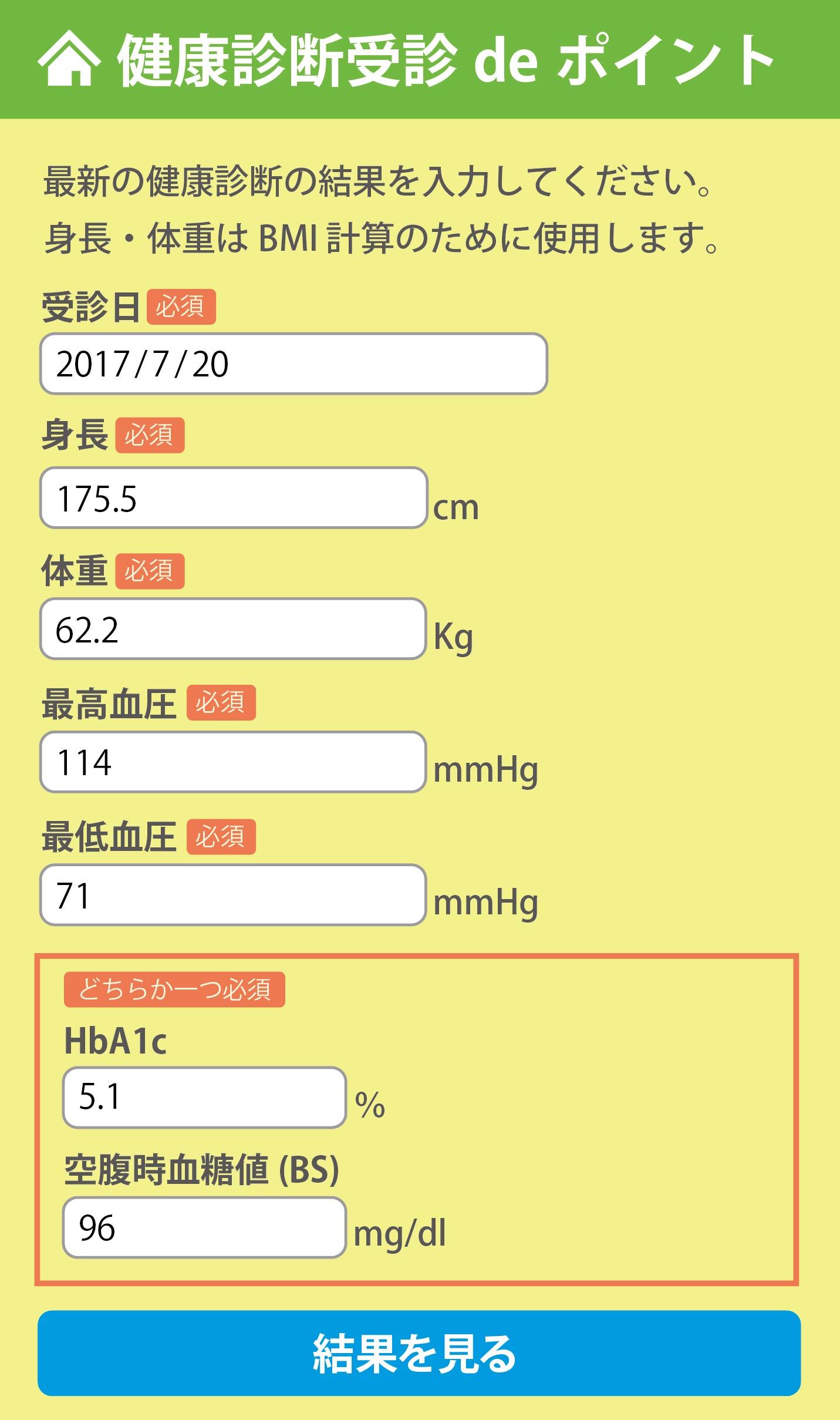
Task: Focus the 最低血圧 field showing 71
Action: click(233, 895)
